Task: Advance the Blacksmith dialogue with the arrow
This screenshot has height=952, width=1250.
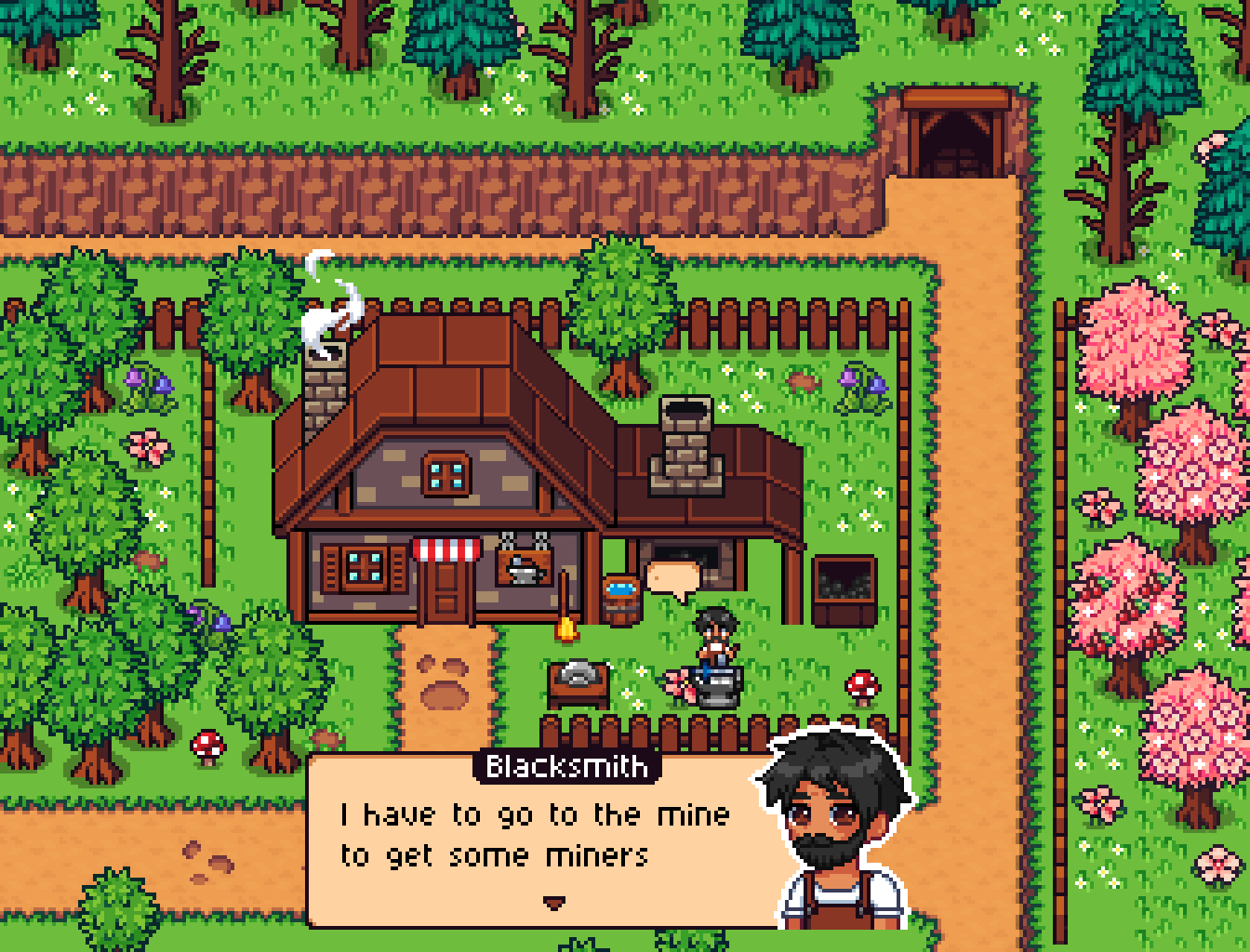Action: coord(554,901)
